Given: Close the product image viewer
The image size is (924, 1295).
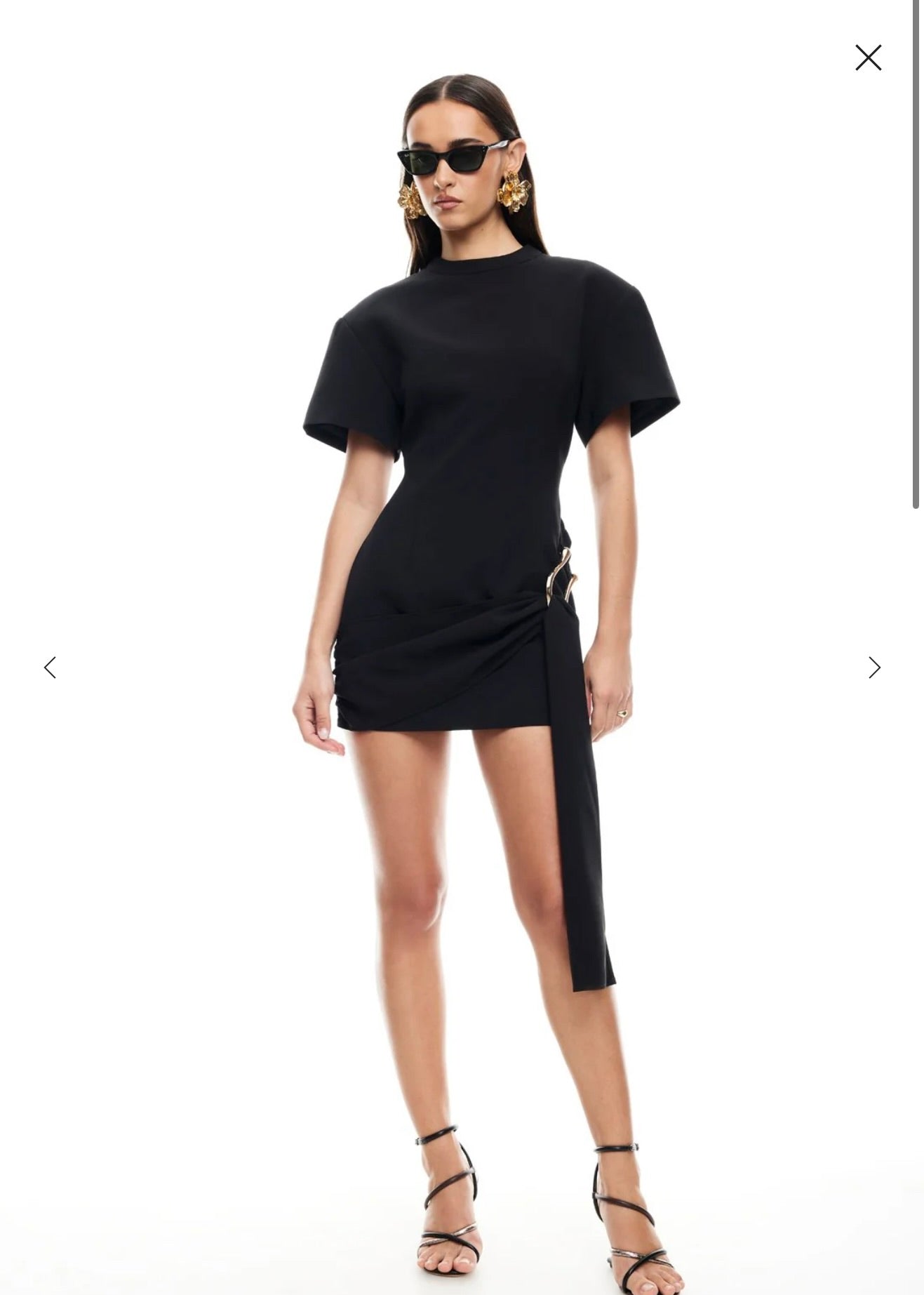Looking at the screenshot, I should click(868, 58).
